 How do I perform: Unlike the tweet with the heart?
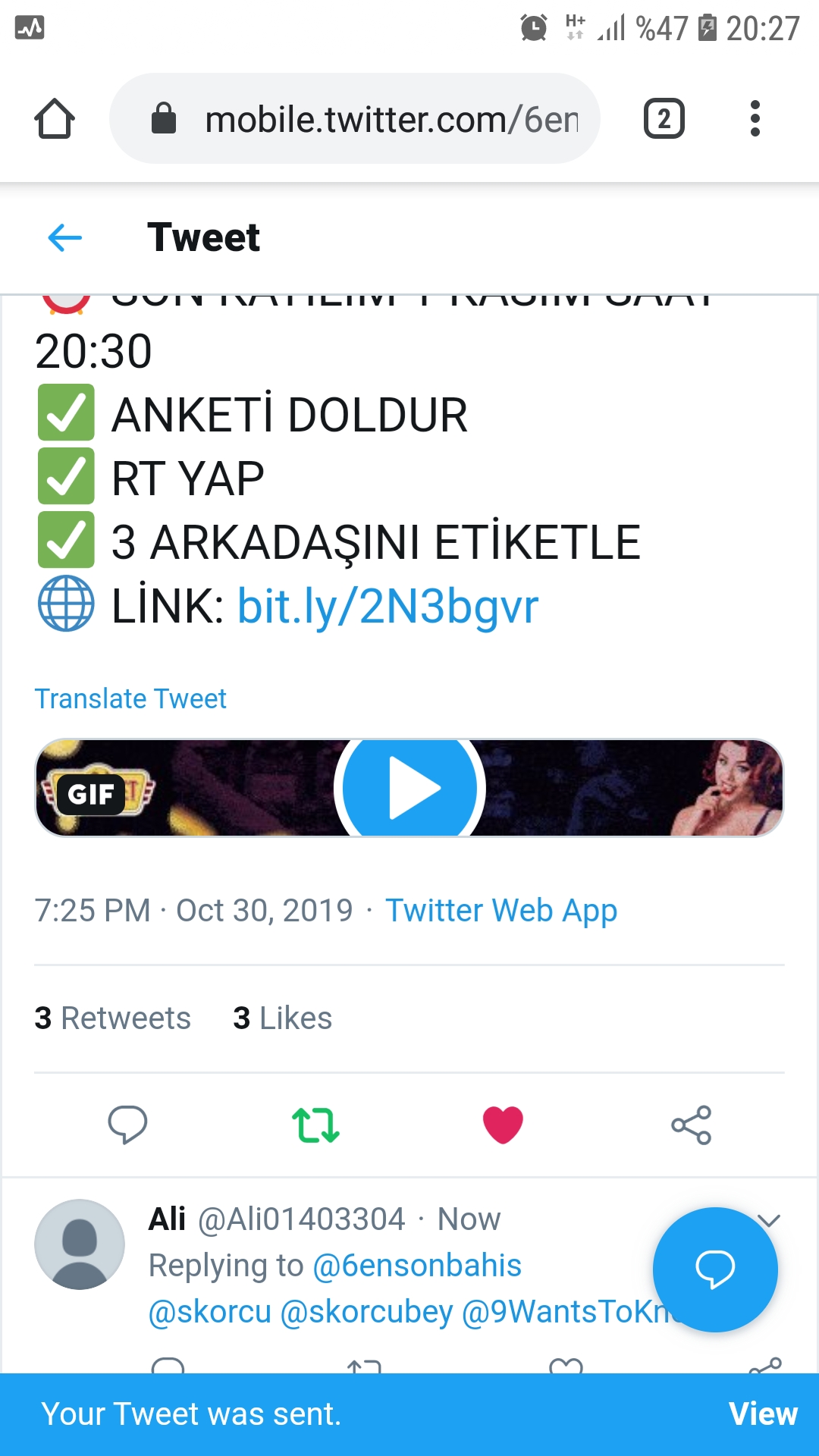click(x=503, y=1125)
